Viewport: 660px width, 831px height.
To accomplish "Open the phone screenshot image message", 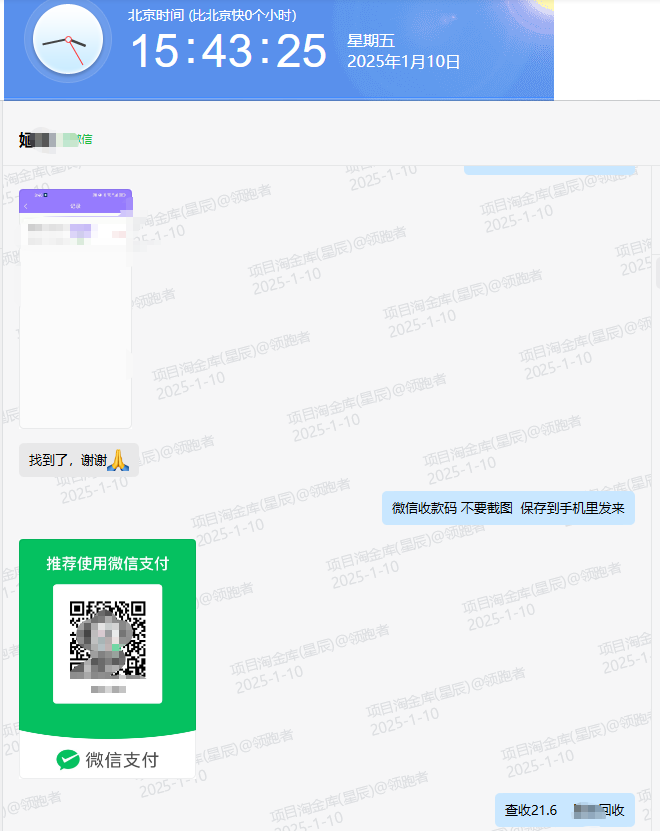I will [x=76, y=308].
